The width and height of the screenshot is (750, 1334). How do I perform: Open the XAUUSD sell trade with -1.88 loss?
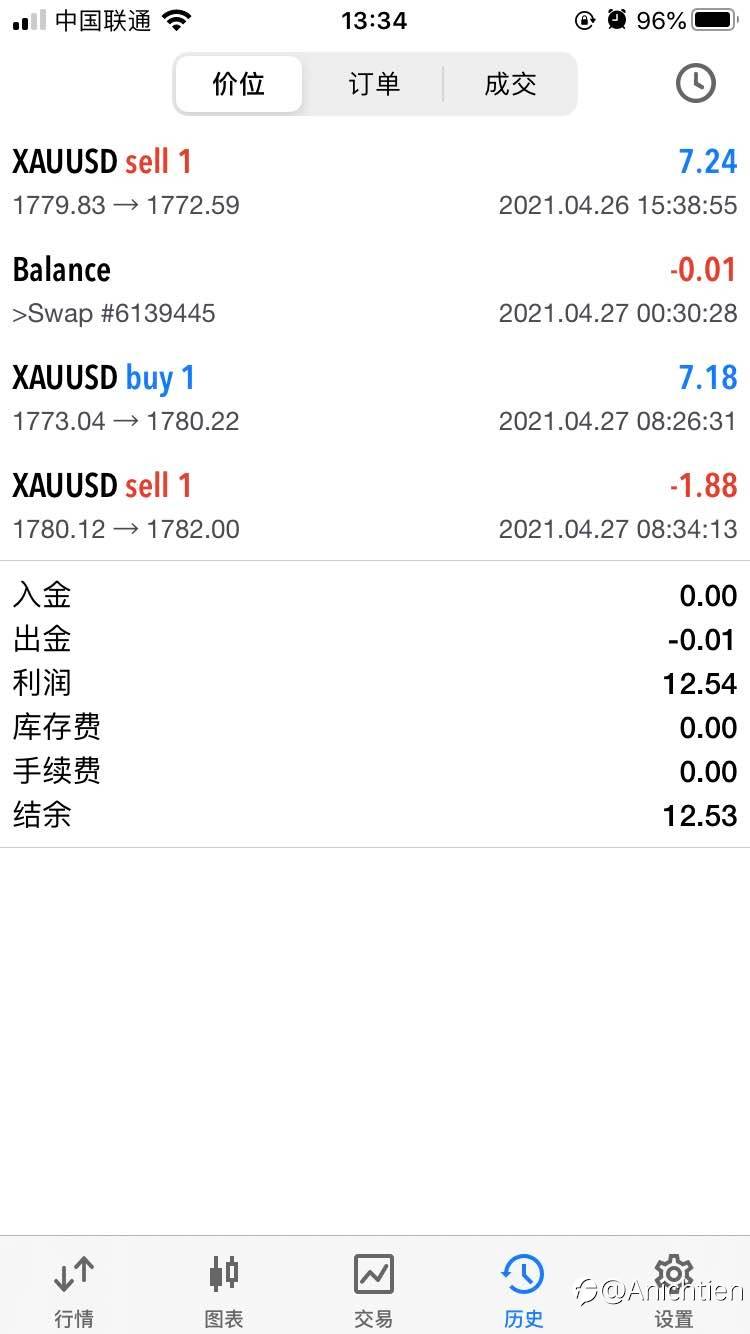coord(375,506)
